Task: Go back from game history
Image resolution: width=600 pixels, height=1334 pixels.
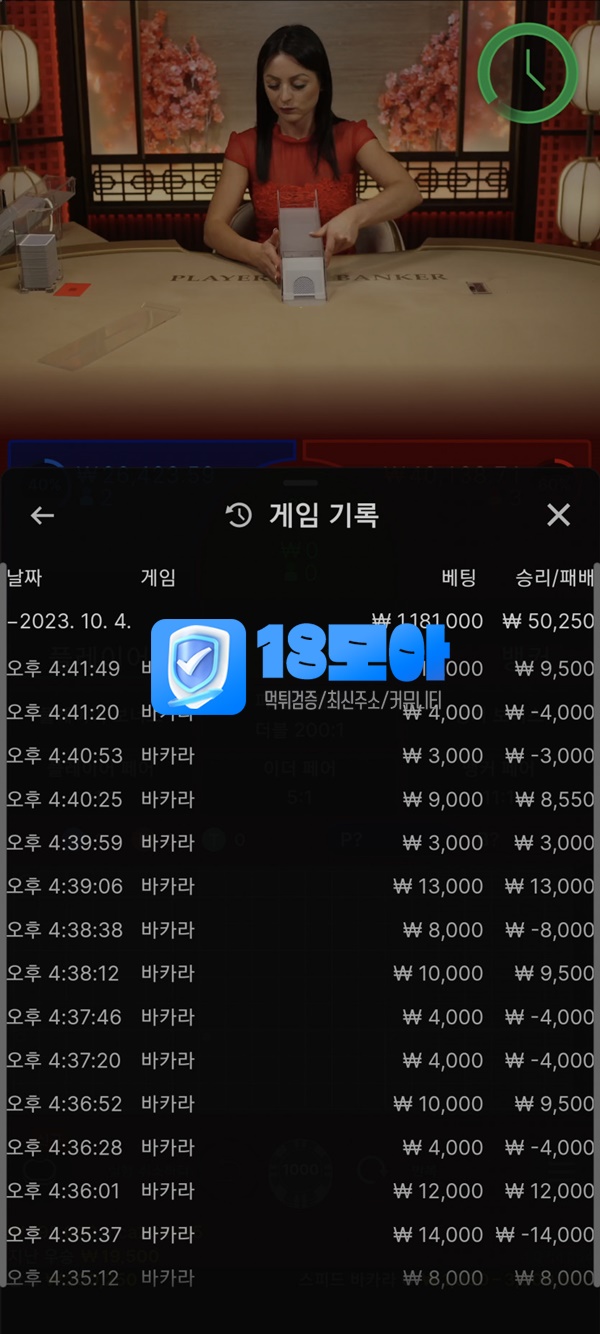Action: (x=42, y=516)
